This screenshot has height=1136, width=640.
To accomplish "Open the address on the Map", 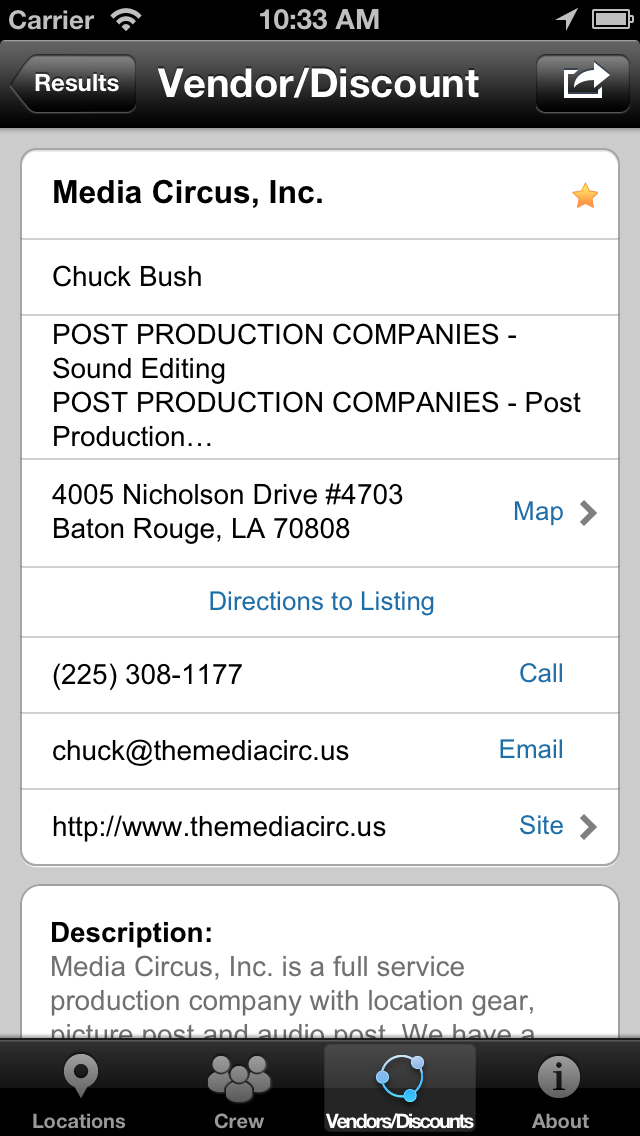I will [555, 512].
